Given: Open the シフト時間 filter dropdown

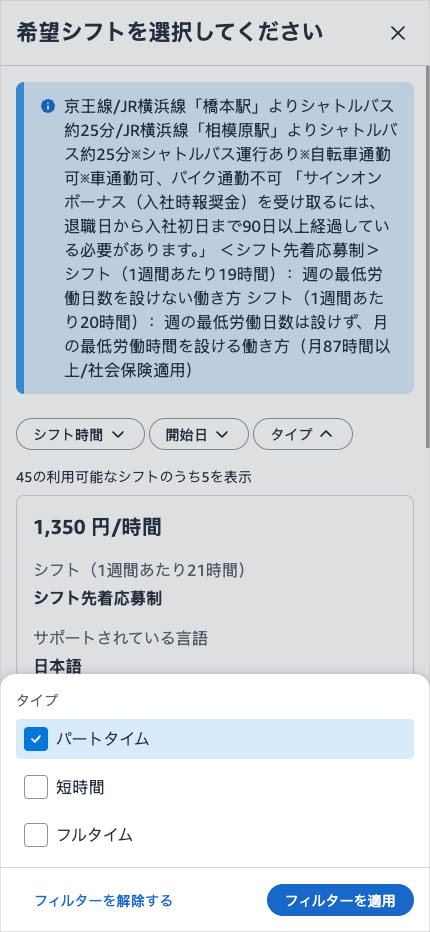Looking at the screenshot, I should point(80,434).
